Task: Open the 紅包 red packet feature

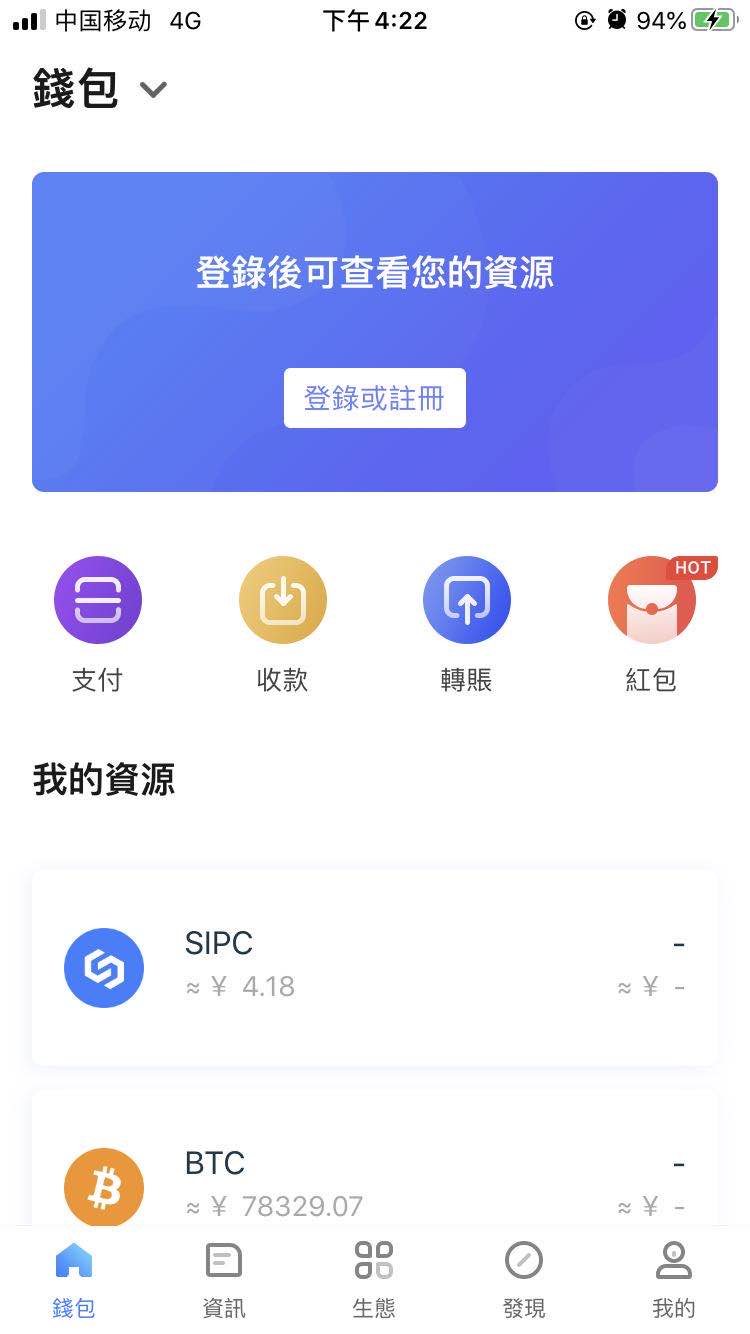Action: [x=651, y=600]
